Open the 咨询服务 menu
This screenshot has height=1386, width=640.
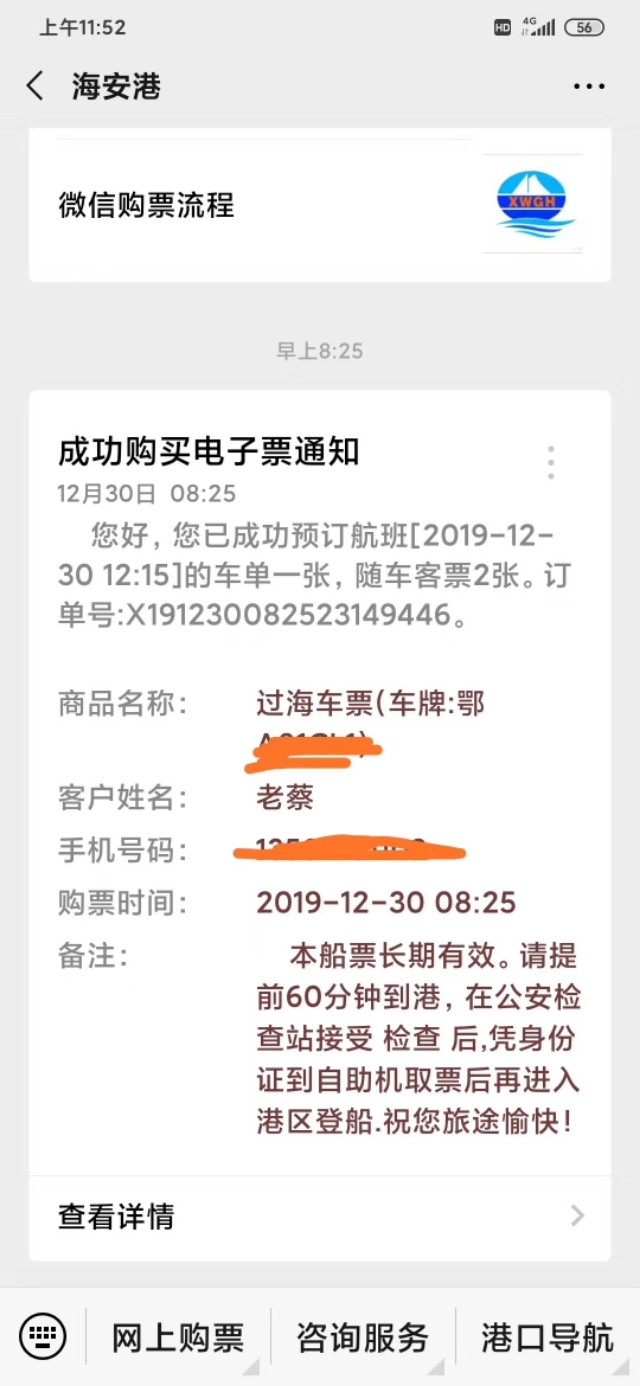coord(362,1337)
